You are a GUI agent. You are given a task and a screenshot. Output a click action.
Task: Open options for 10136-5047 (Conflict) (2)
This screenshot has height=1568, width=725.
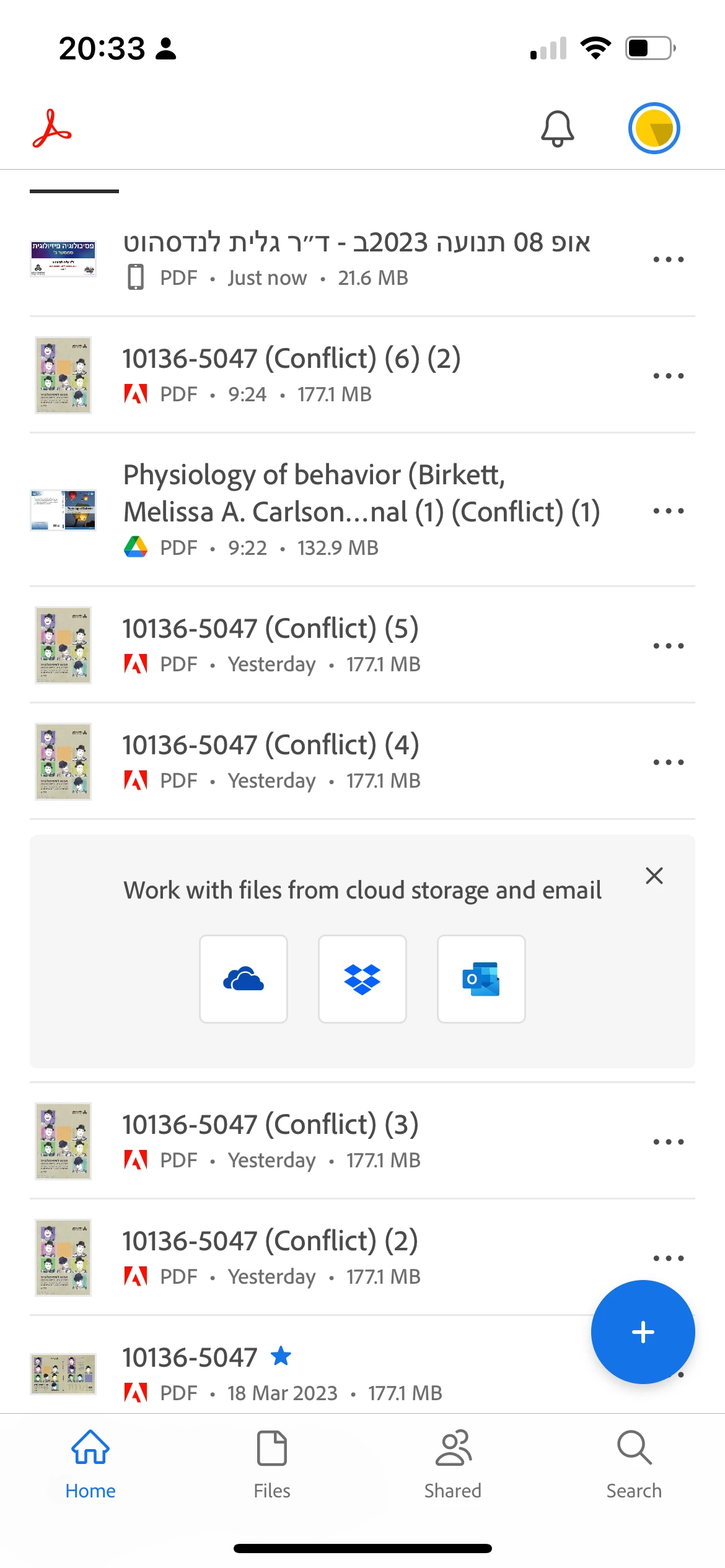point(668,1258)
